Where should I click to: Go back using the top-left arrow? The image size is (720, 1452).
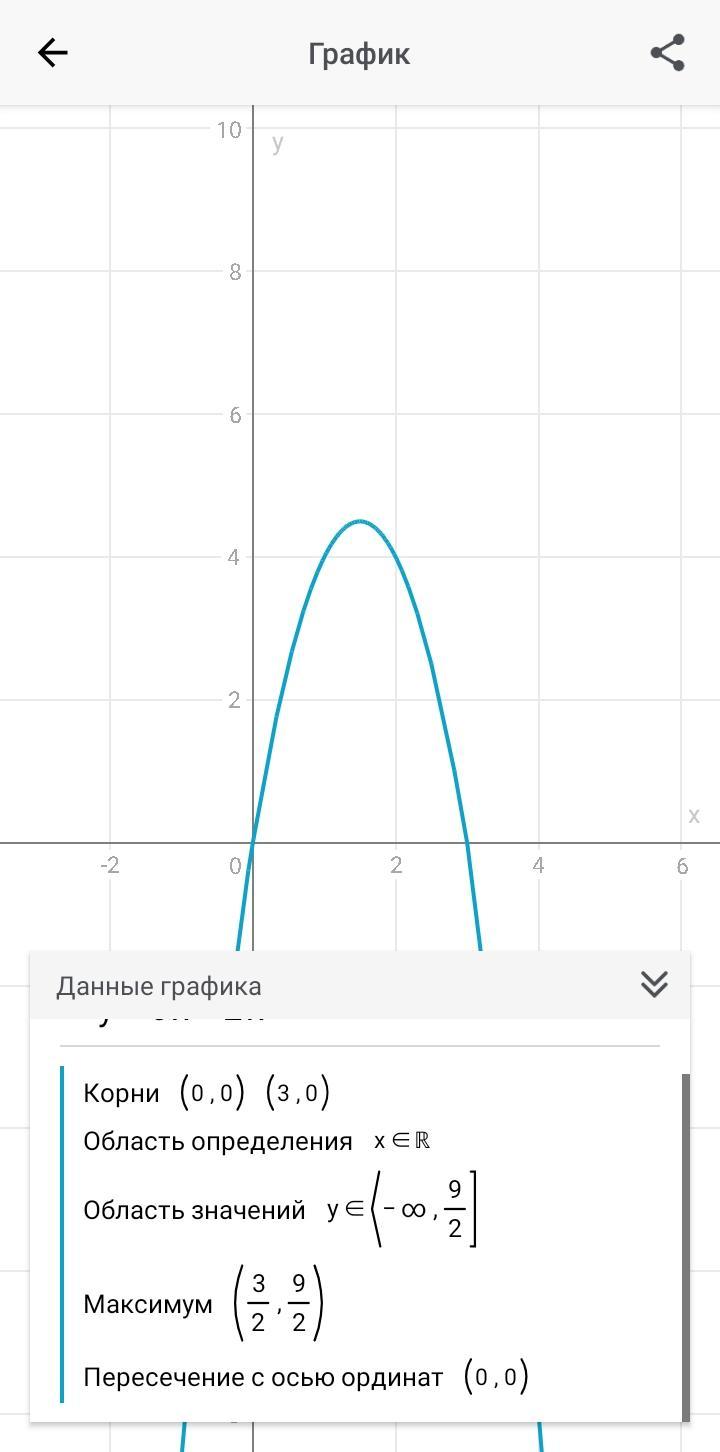coord(52,53)
